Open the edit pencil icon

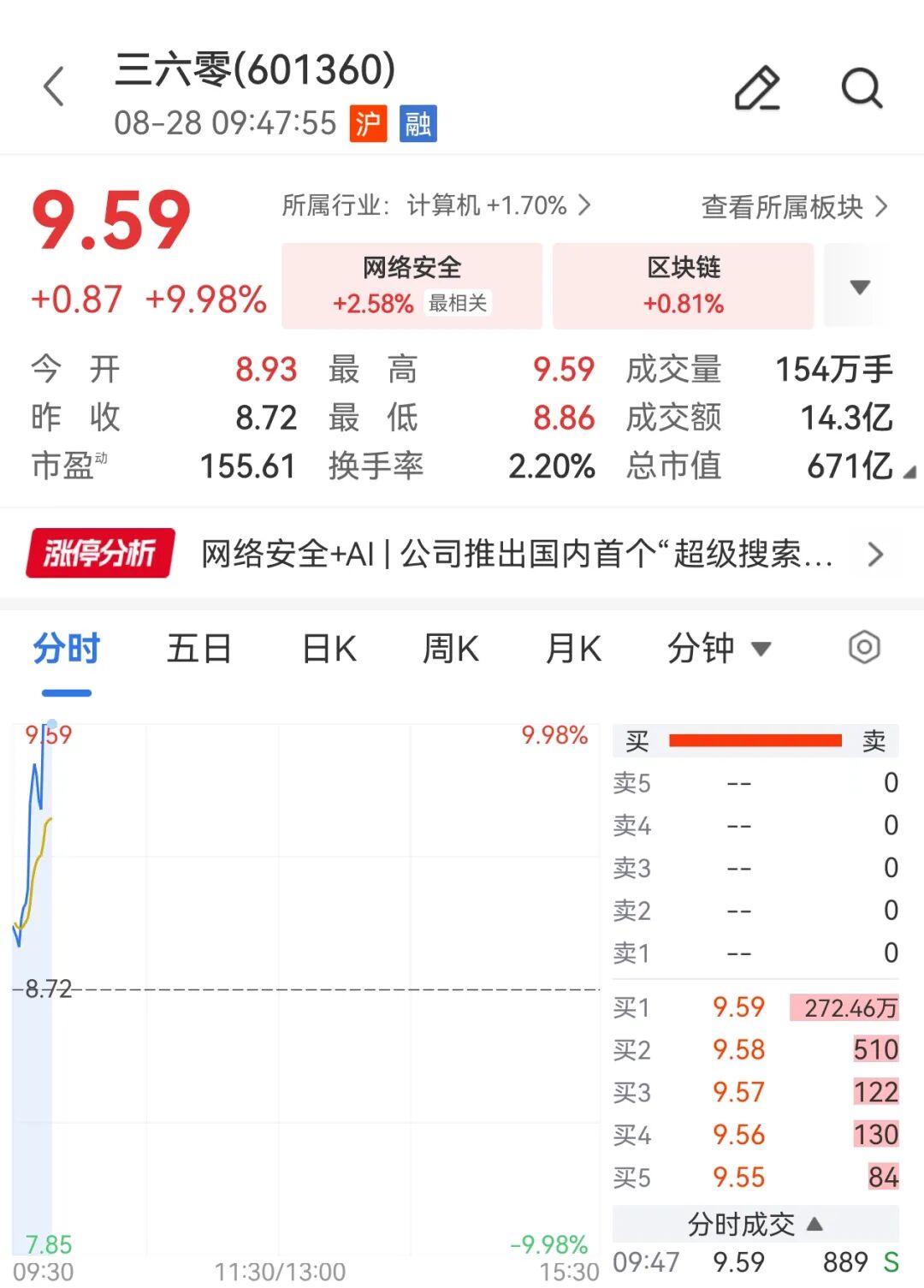click(758, 87)
